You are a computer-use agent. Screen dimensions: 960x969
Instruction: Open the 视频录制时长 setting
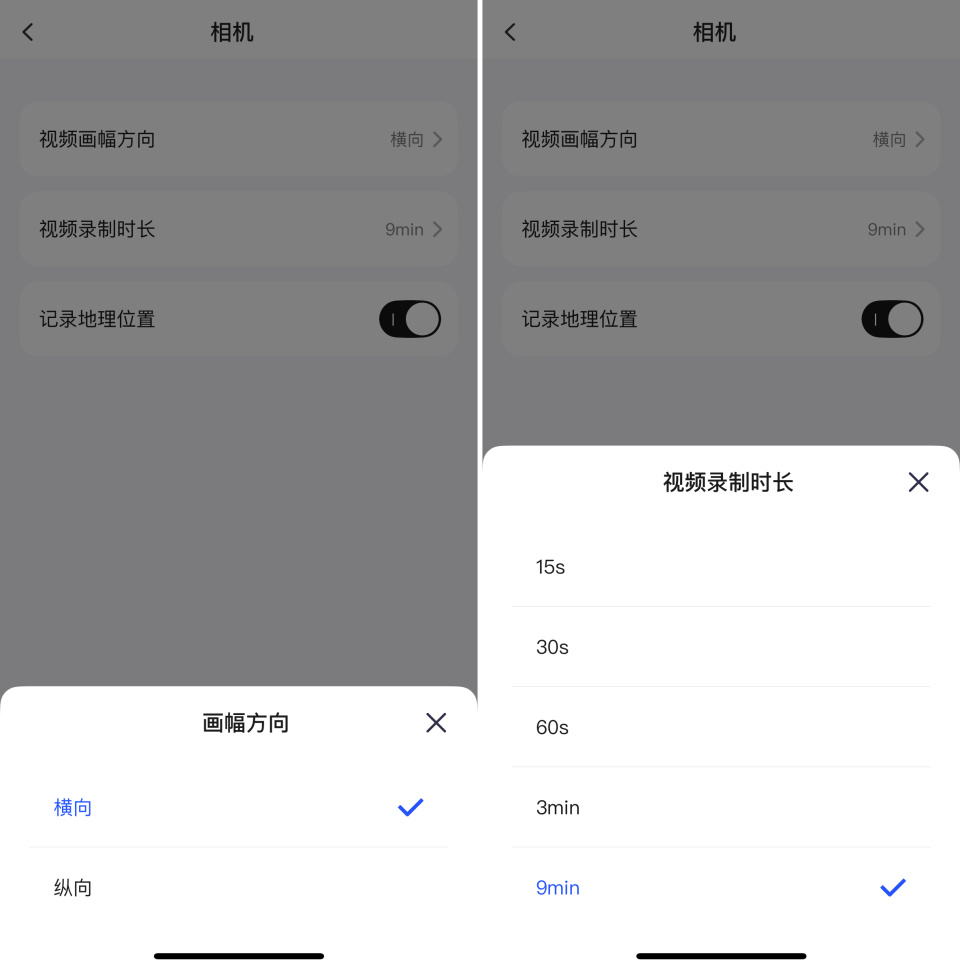pos(720,229)
